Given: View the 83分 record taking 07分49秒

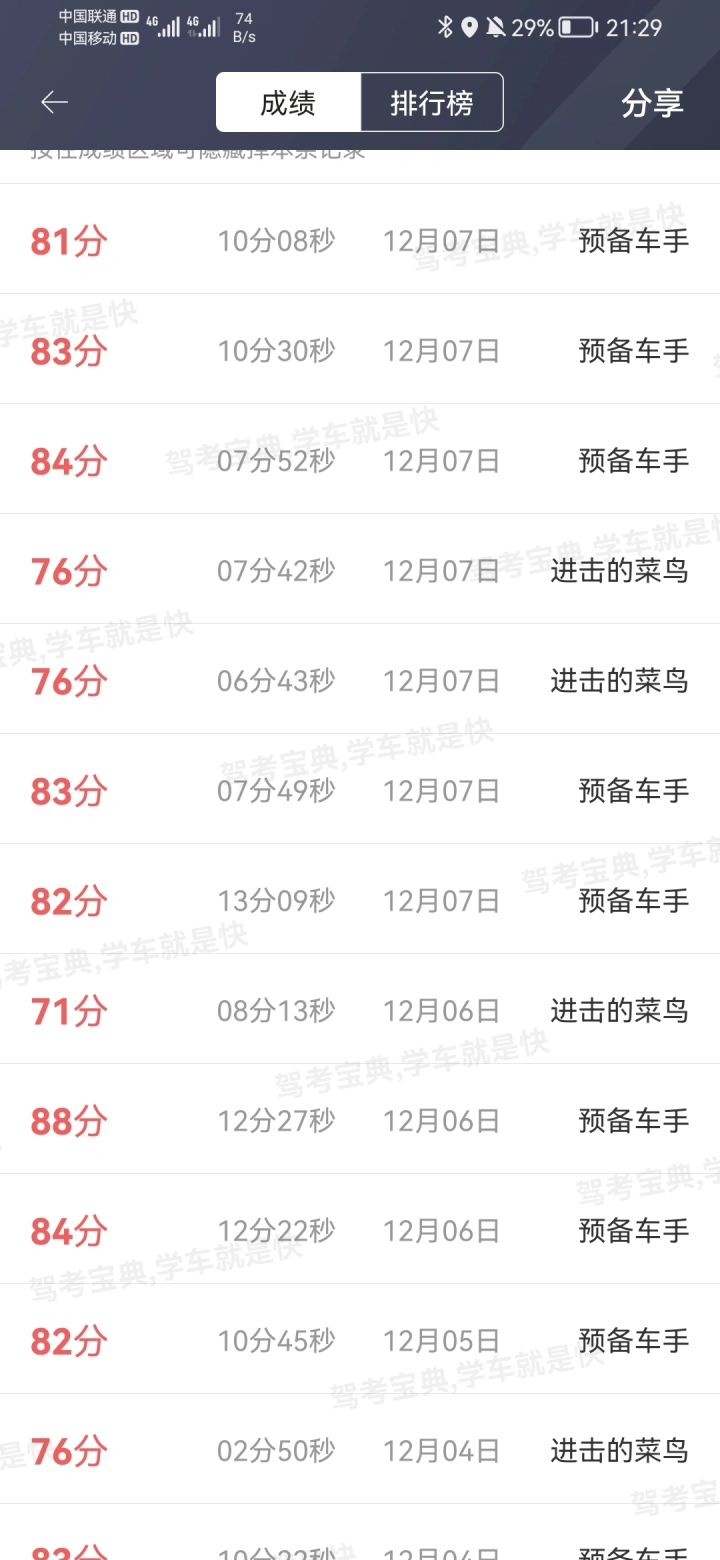Looking at the screenshot, I should (360, 789).
